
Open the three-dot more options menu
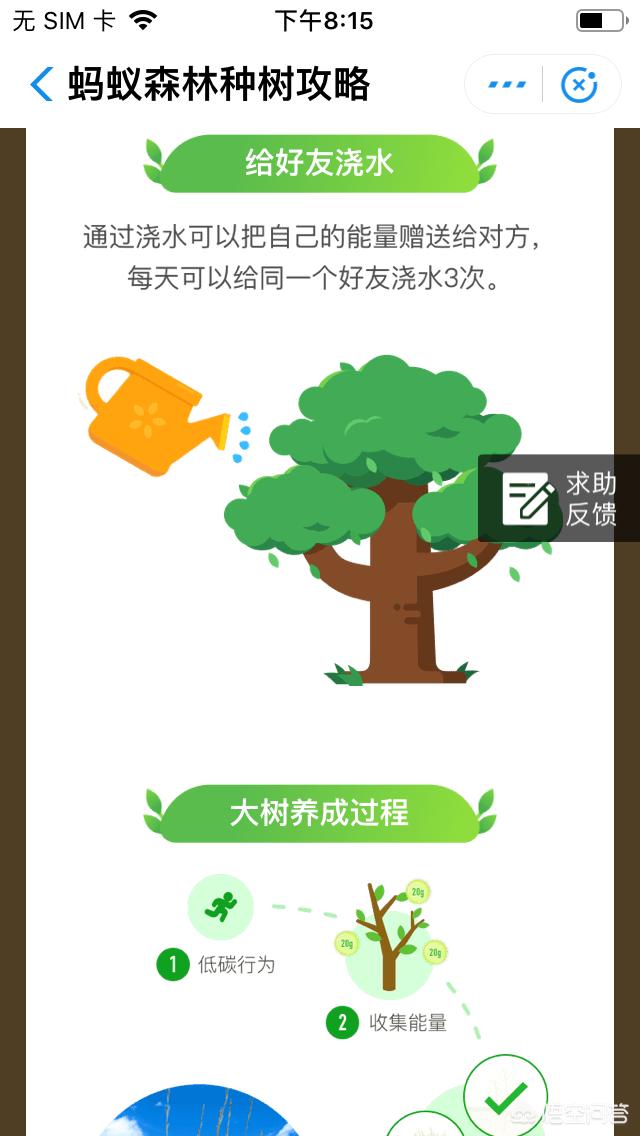pos(507,85)
